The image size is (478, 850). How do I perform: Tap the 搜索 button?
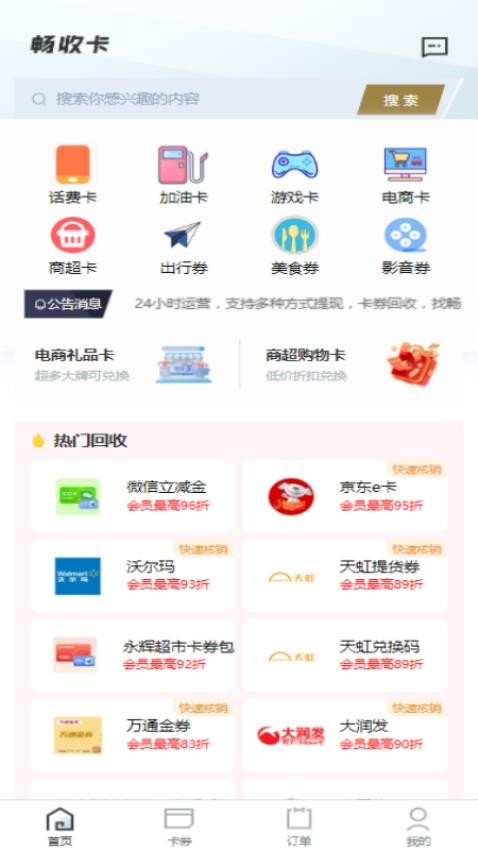(401, 100)
